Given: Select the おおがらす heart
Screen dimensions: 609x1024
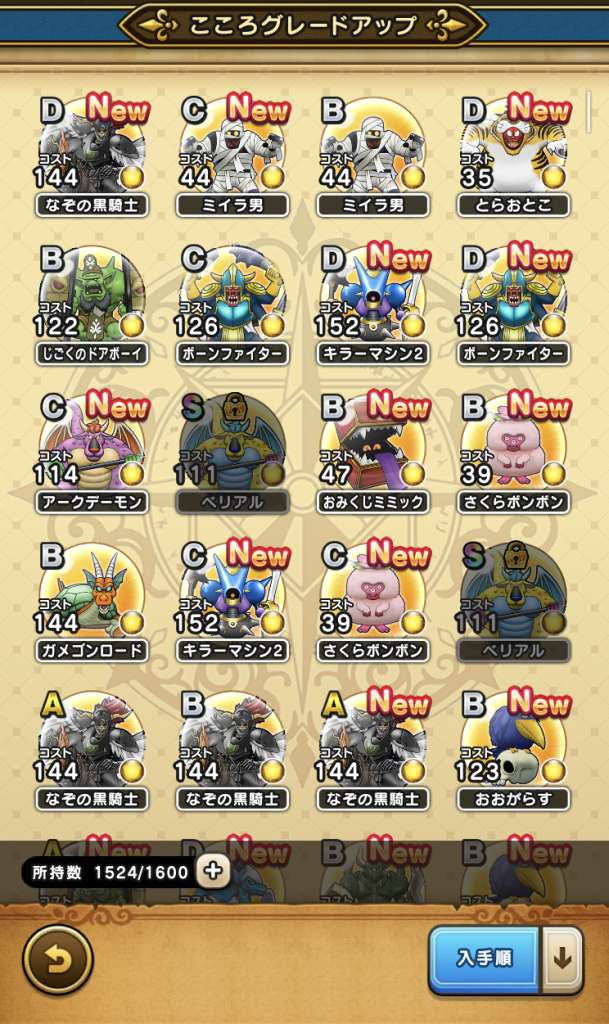Looking at the screenshot, I should (x=513, y=745).
